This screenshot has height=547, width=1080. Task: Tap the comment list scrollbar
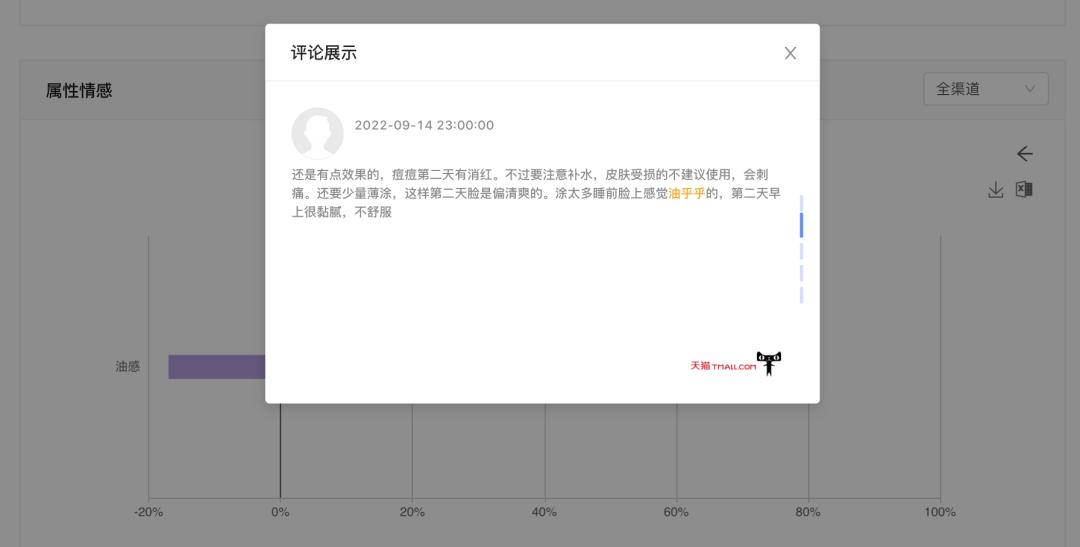click(x=801, y=226)
